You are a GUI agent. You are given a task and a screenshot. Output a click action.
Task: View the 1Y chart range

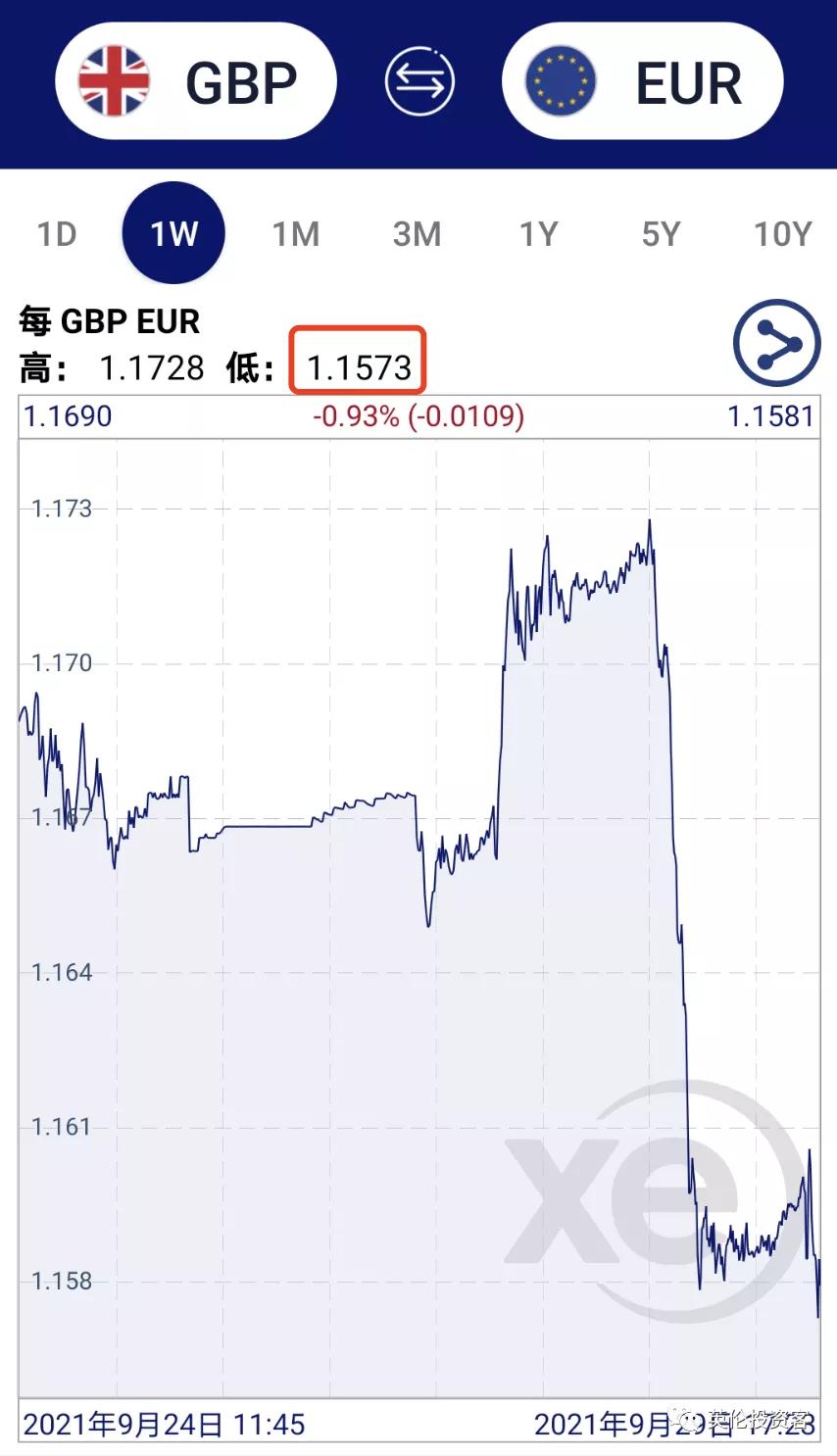(x=538, y=234)
